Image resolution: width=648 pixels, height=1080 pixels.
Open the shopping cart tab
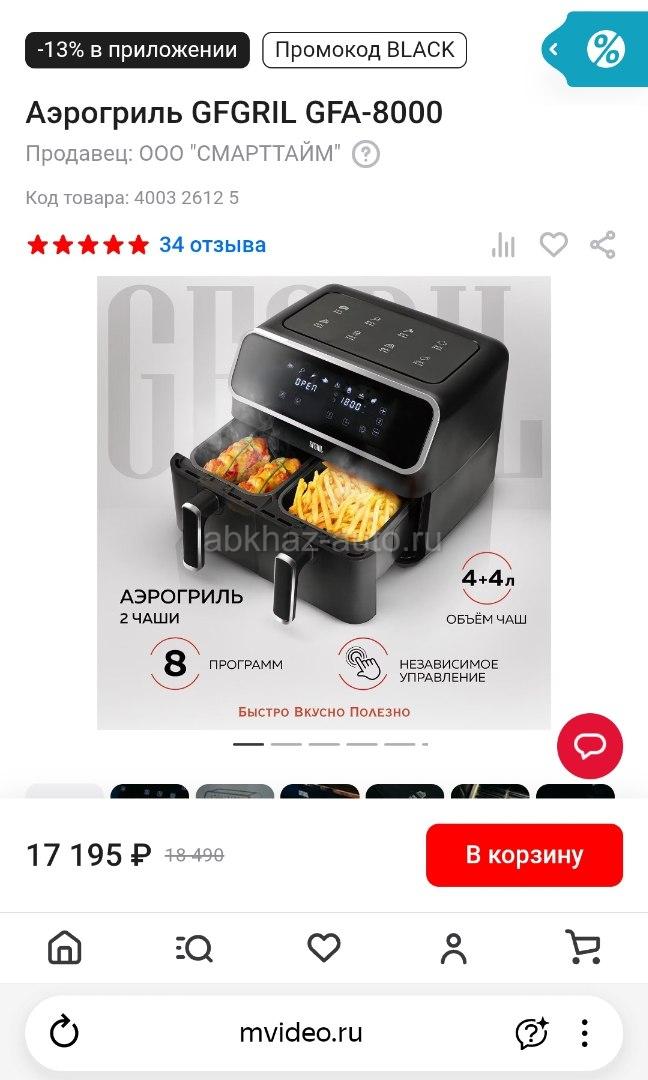(x=582, y=946)
